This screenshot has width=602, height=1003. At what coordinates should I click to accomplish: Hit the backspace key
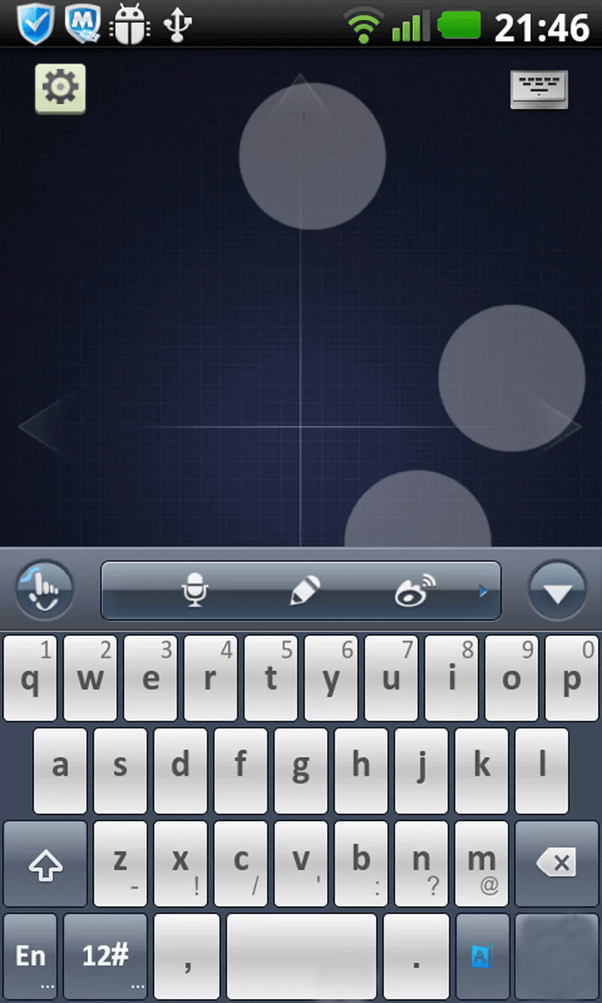[x=556, y=863]
